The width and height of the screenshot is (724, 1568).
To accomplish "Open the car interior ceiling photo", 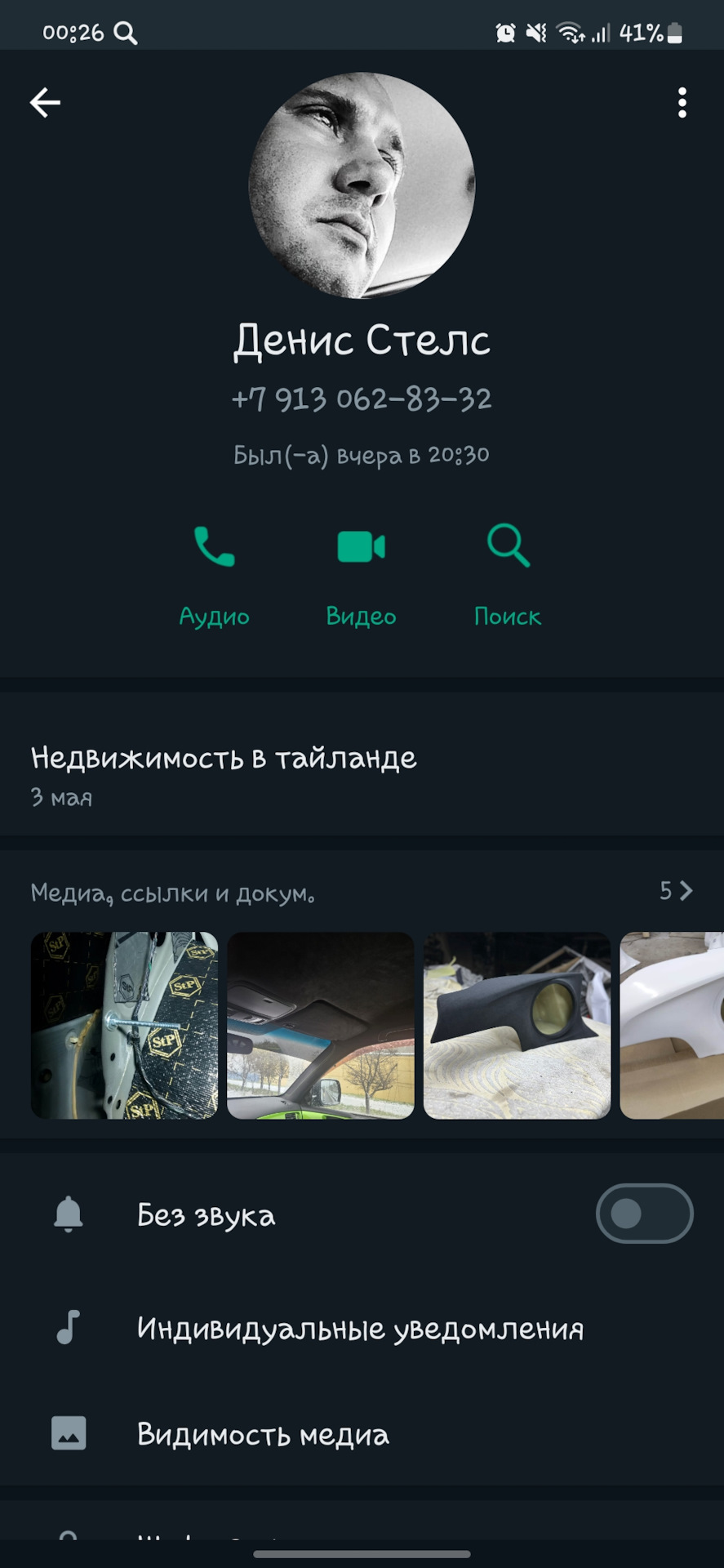I will coord(321,1026).
